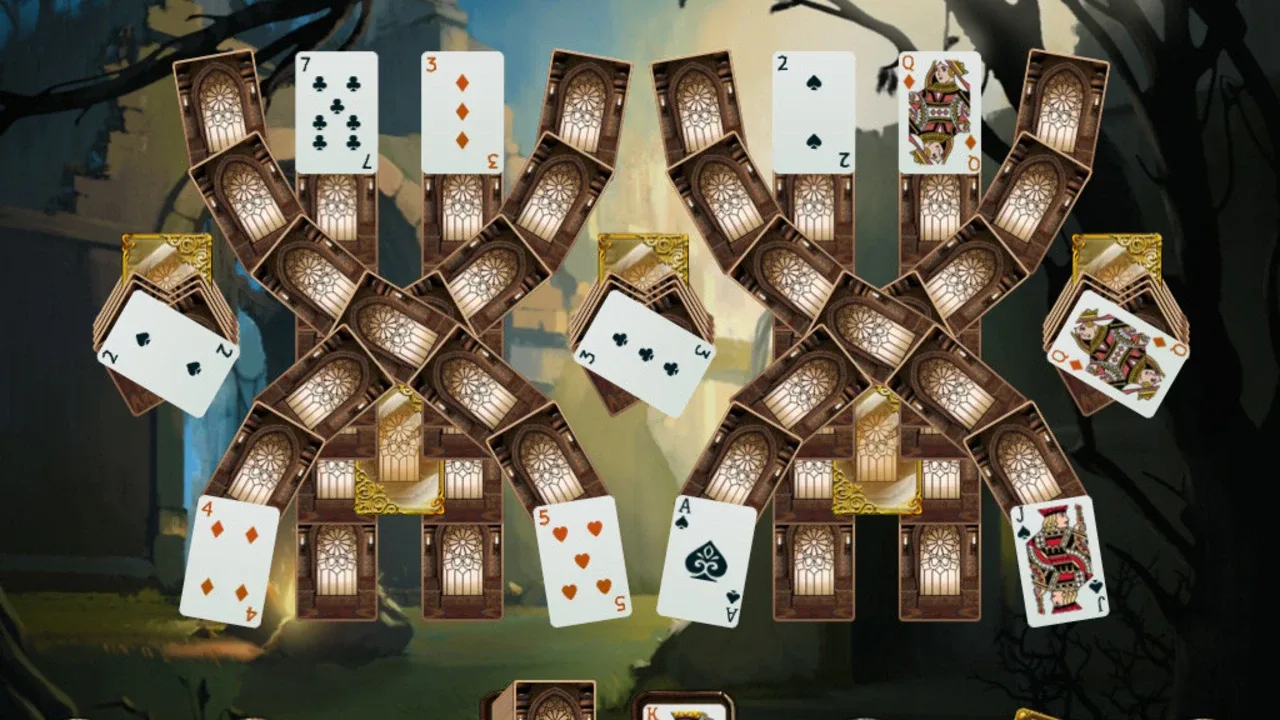Image resolution: width=1280 pixels, height=720 pixels.
Task: Select the Jack of spades card
Action: pos(1060,561)
